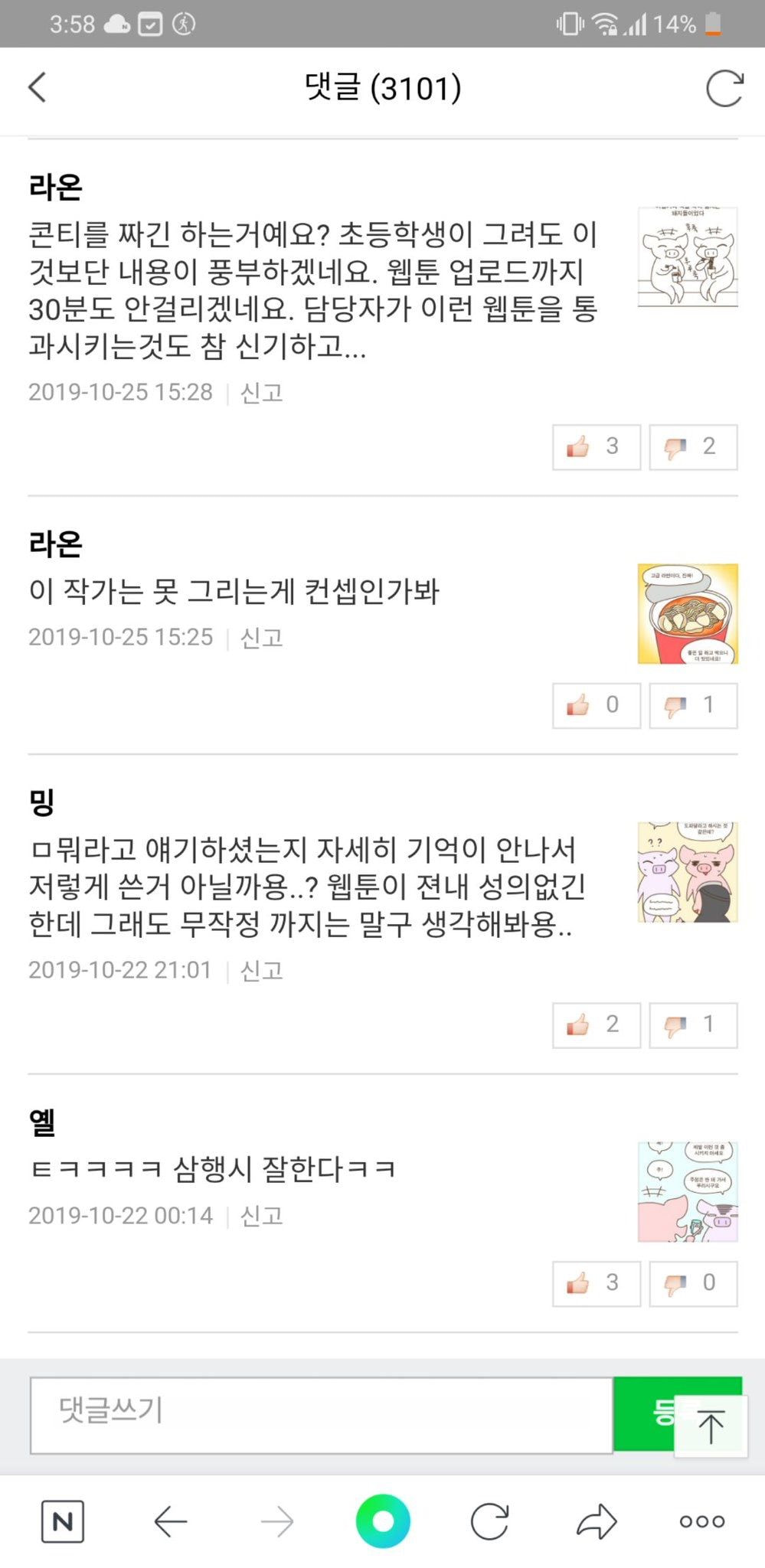Jump to top with the up arrow button

pyautogui.click(x=711, y=1426)
